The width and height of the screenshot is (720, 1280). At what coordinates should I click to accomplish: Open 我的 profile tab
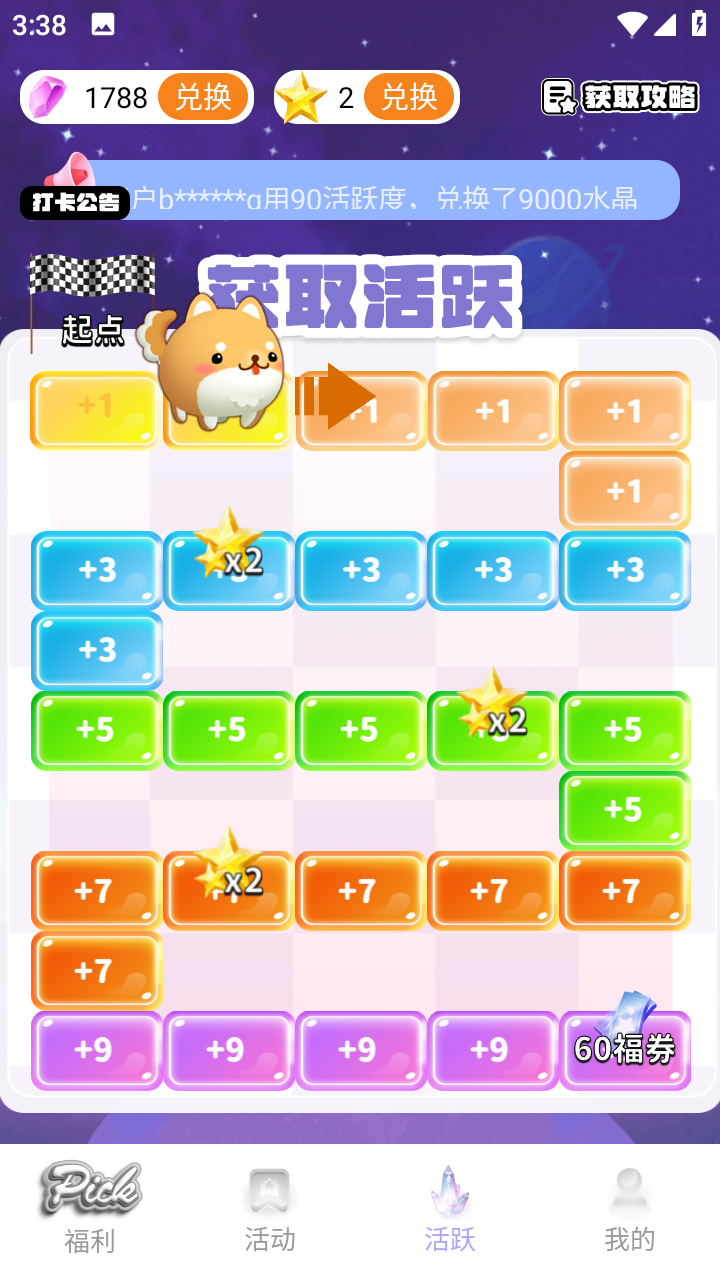(629, 1210)
